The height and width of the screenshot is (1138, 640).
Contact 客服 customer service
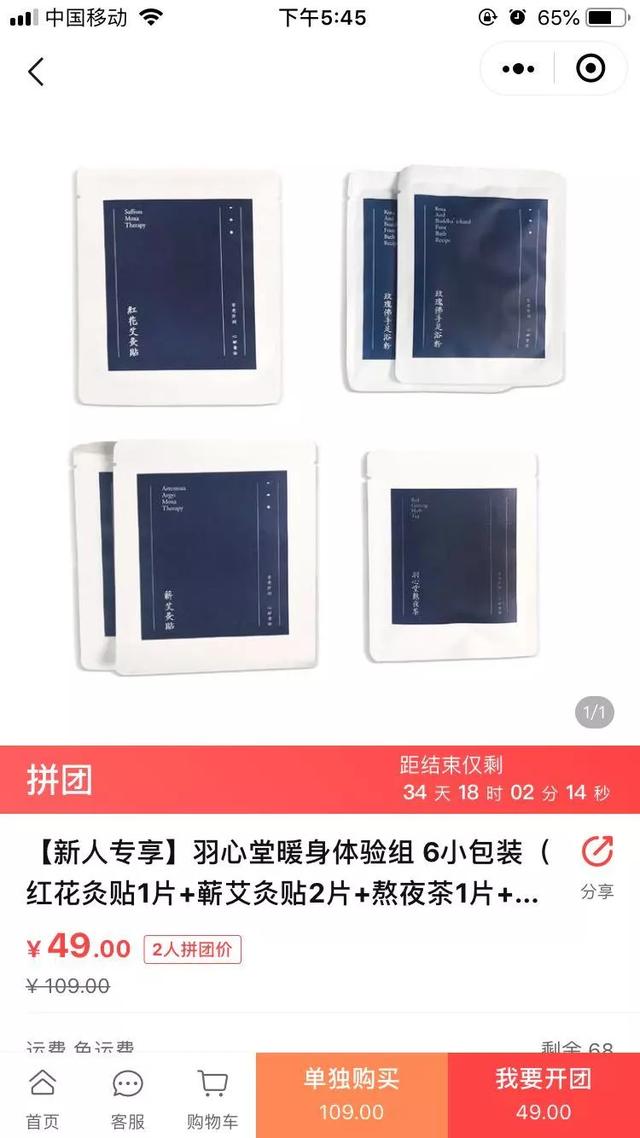127,1097
